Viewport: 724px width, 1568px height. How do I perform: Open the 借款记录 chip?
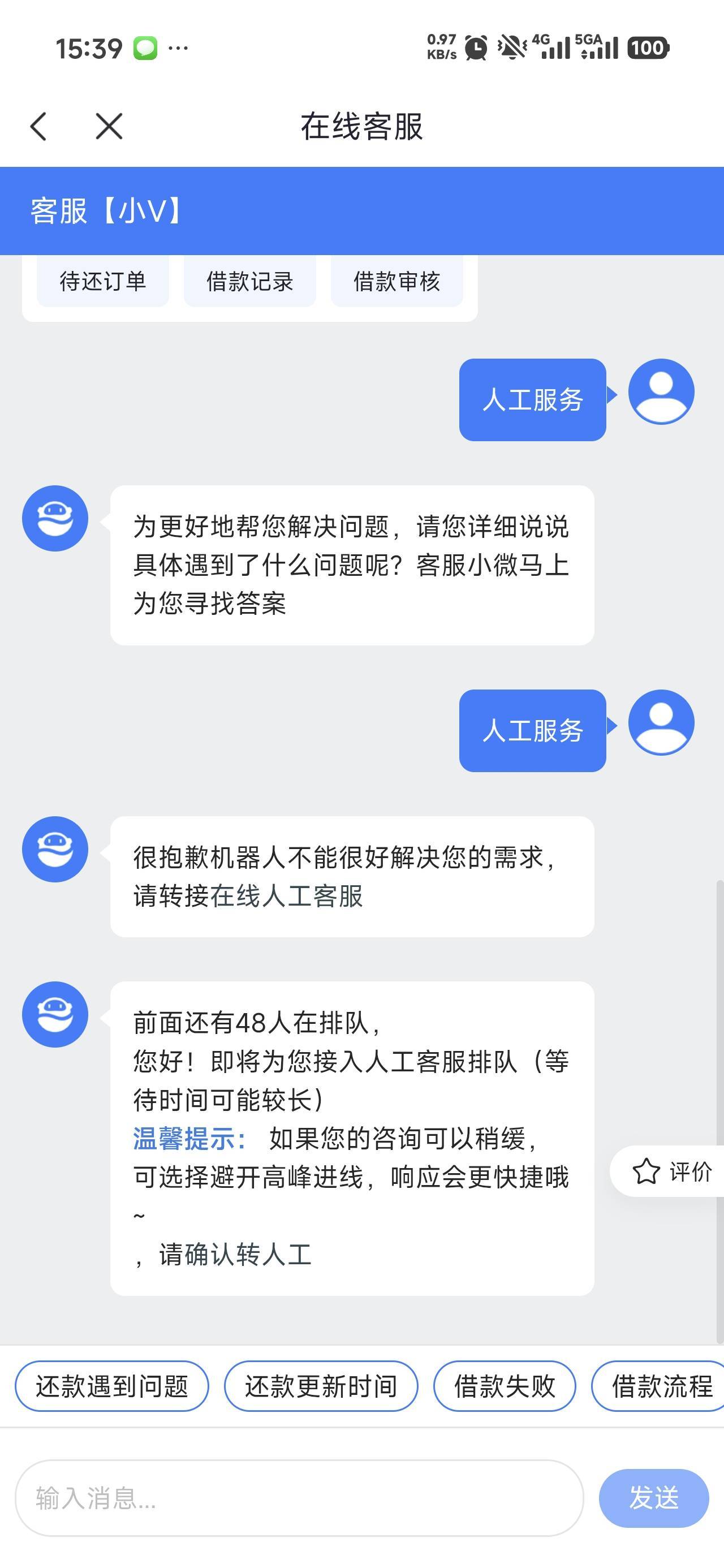(x=249, y=281)
